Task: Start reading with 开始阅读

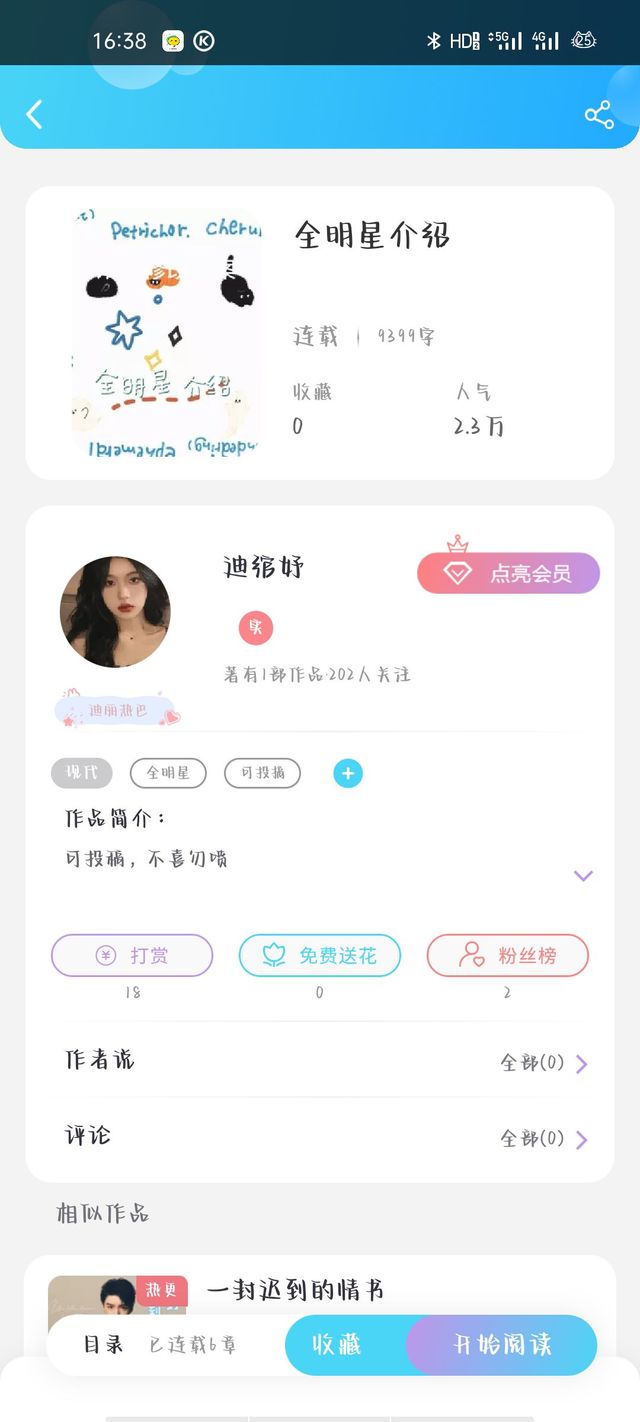Action: 502,1345
